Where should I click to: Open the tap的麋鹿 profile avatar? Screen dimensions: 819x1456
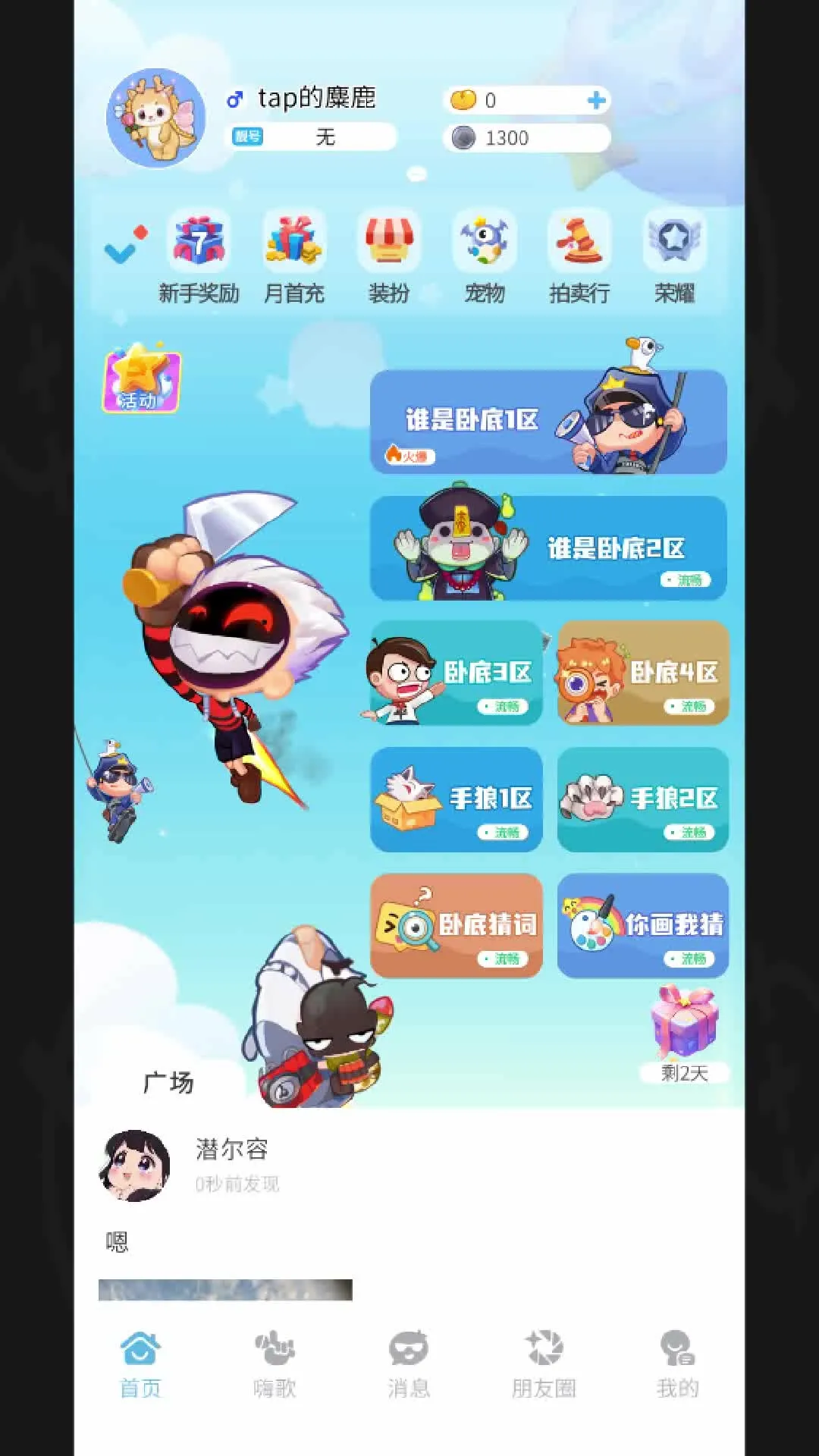(155, 118)
